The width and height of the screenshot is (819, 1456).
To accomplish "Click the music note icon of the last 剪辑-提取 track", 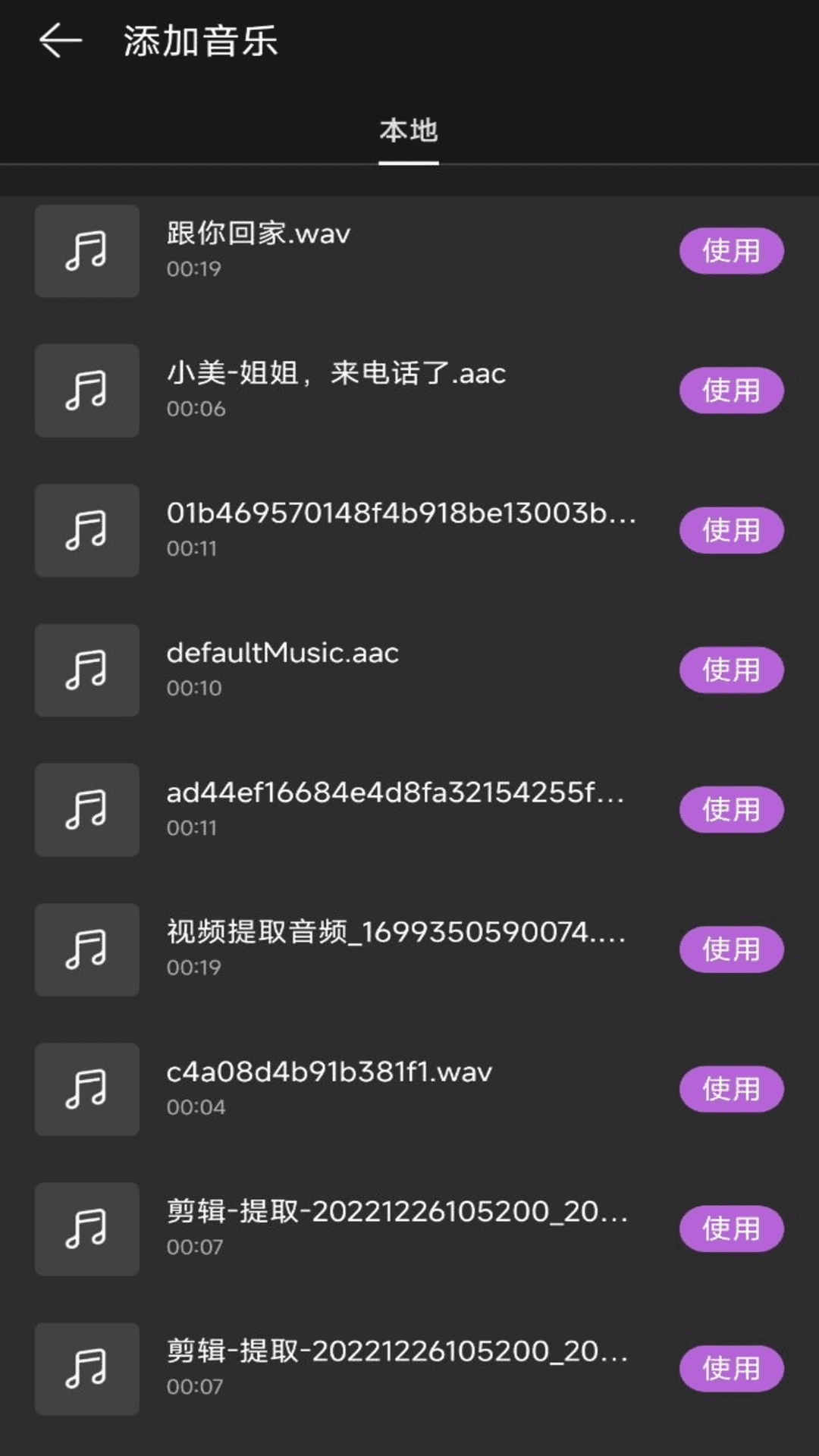I will click(86, 1369).
